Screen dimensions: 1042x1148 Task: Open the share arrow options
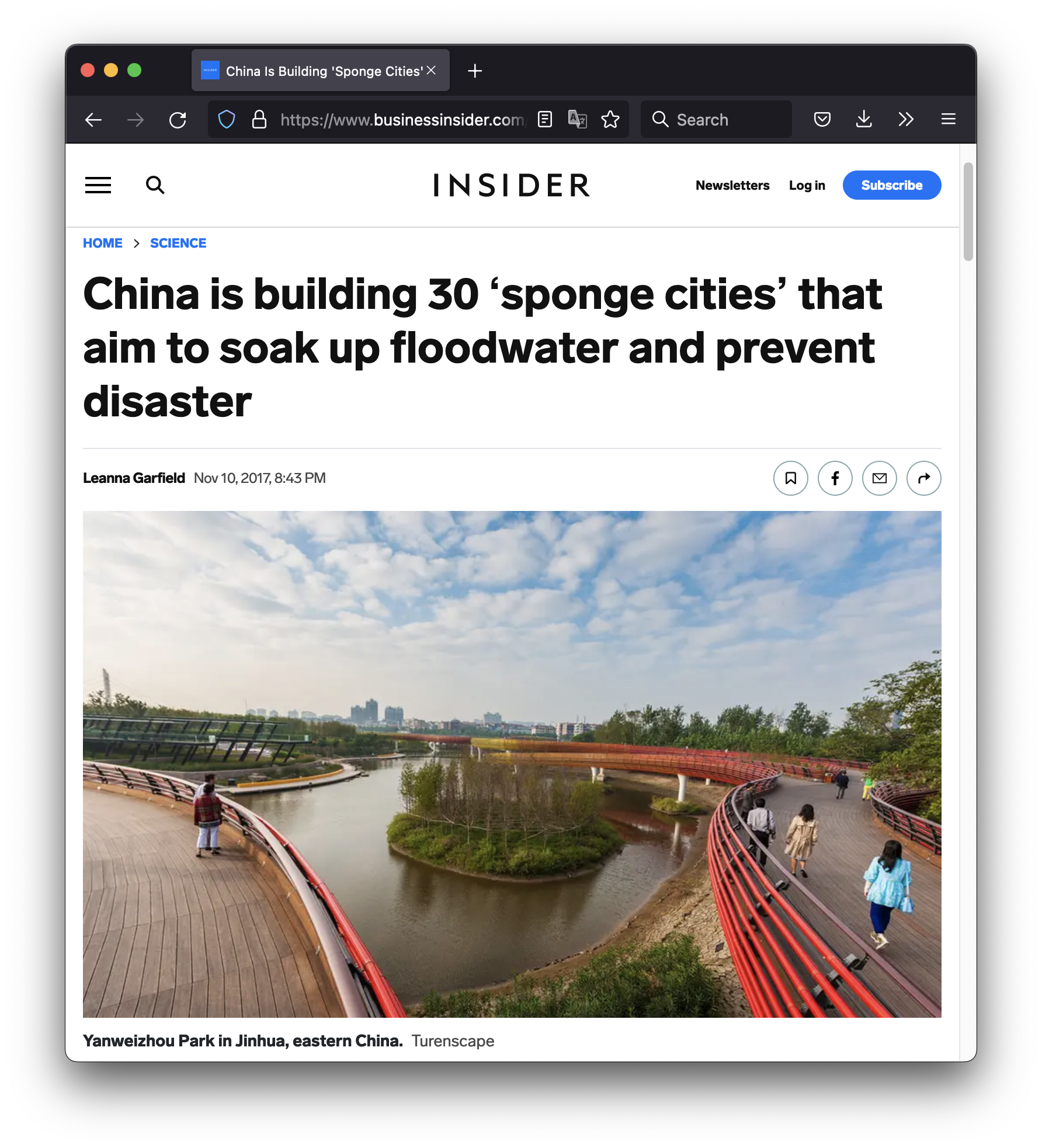click(x=923, y=478)
